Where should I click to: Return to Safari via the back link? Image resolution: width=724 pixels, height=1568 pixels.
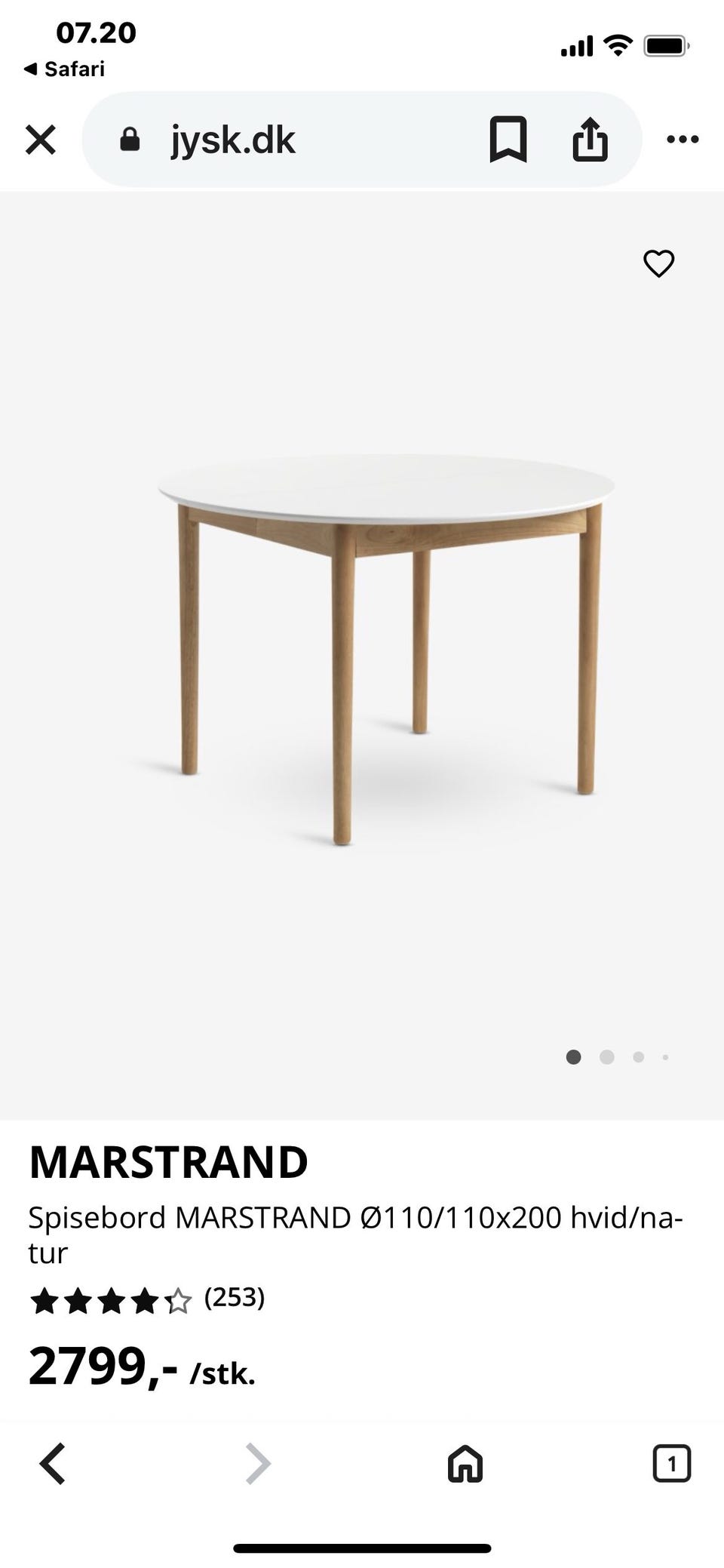[65, 69]
